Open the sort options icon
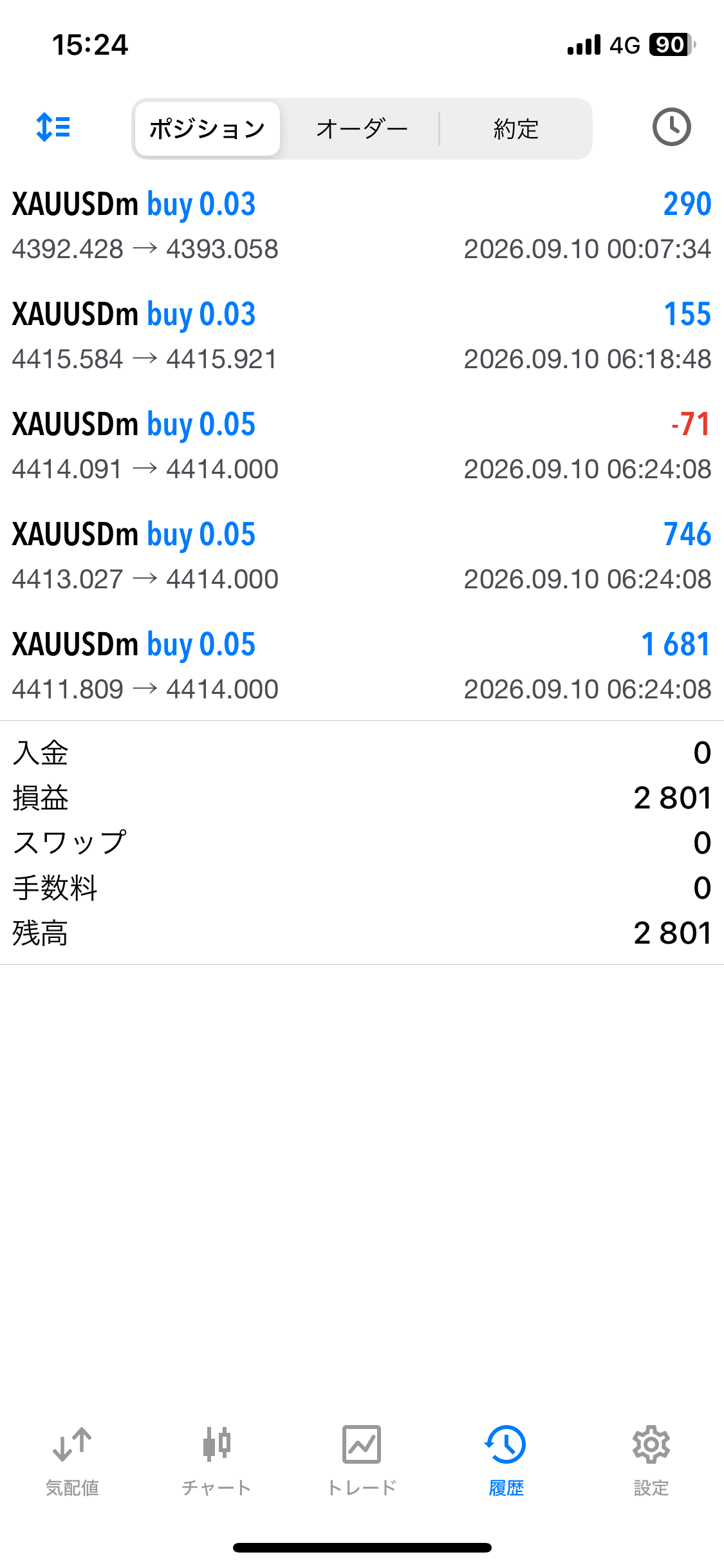 tap(53, 127)
